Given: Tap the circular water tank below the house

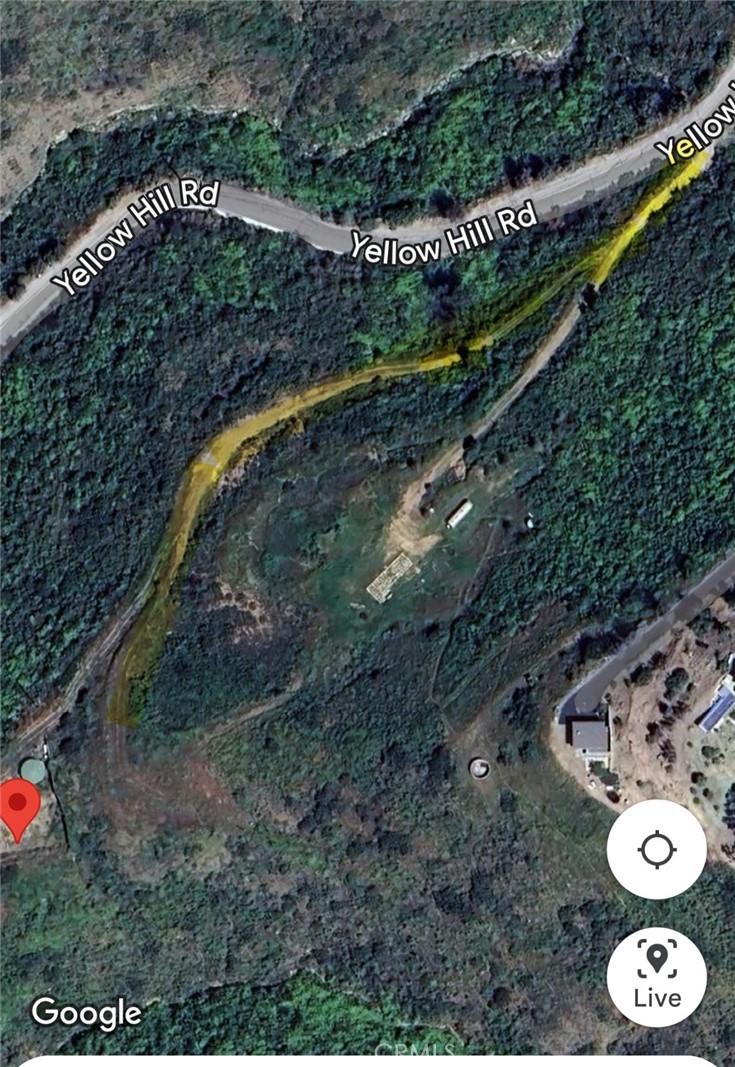Looking at the screenshot, I should coord(478,768).
